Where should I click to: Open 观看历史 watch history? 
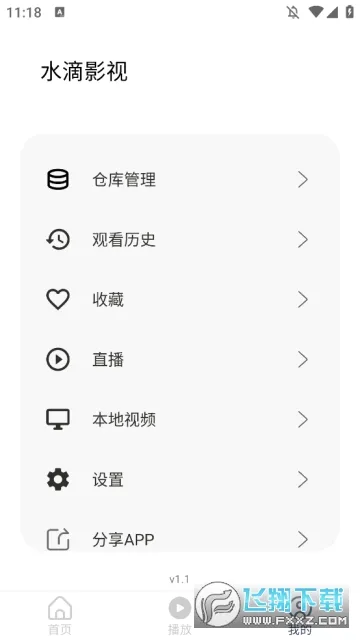tap(180, 240)
